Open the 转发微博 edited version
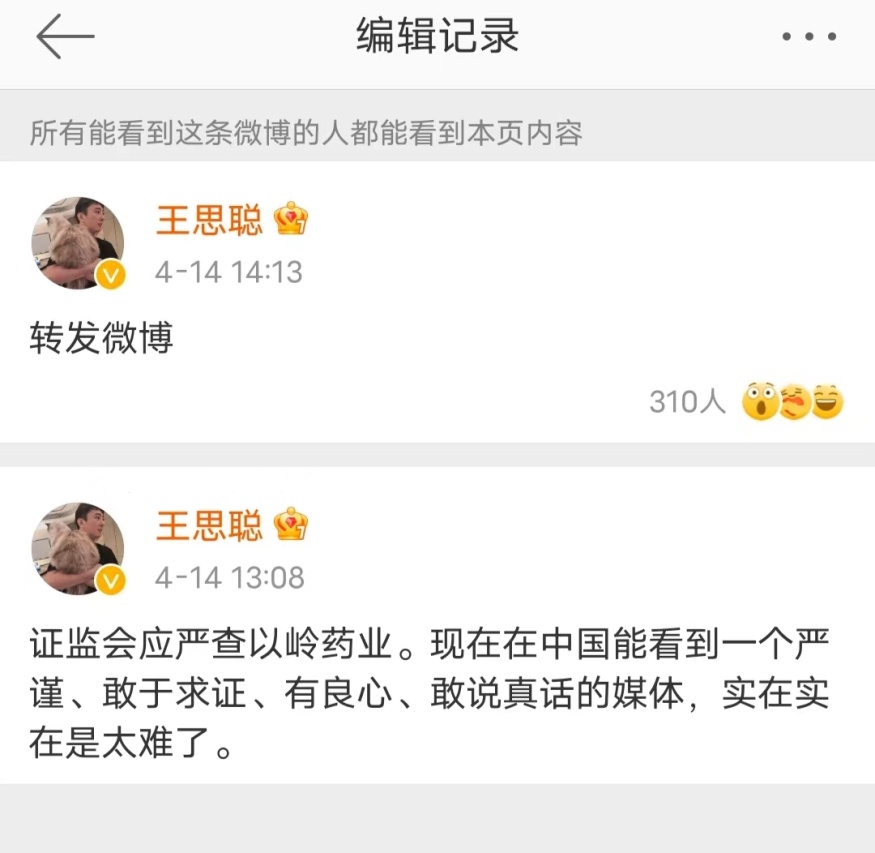Screen dimensions: 875x853 pyautogui.click(x=102, y=338)
